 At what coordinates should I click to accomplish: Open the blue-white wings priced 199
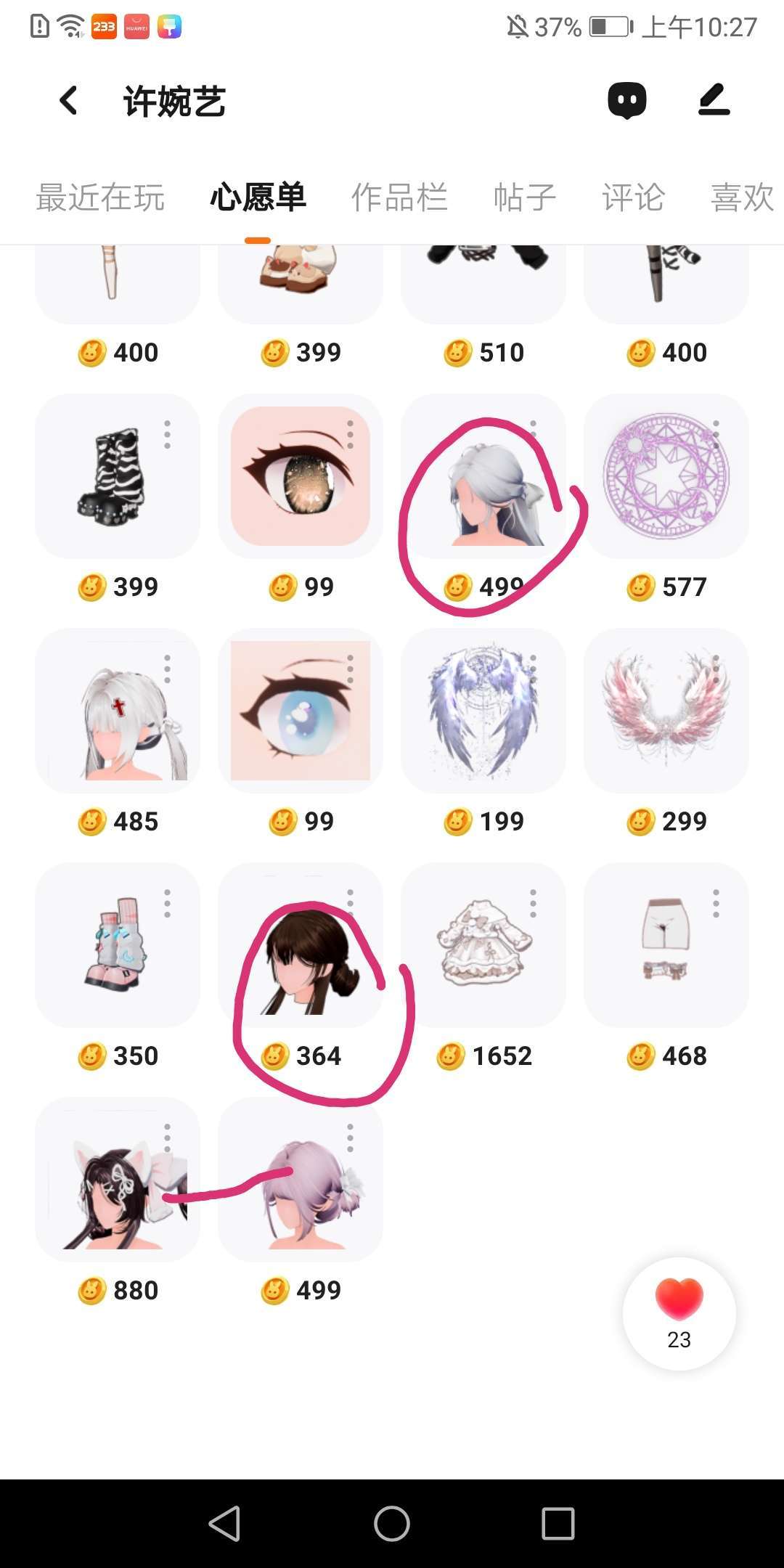483,711
